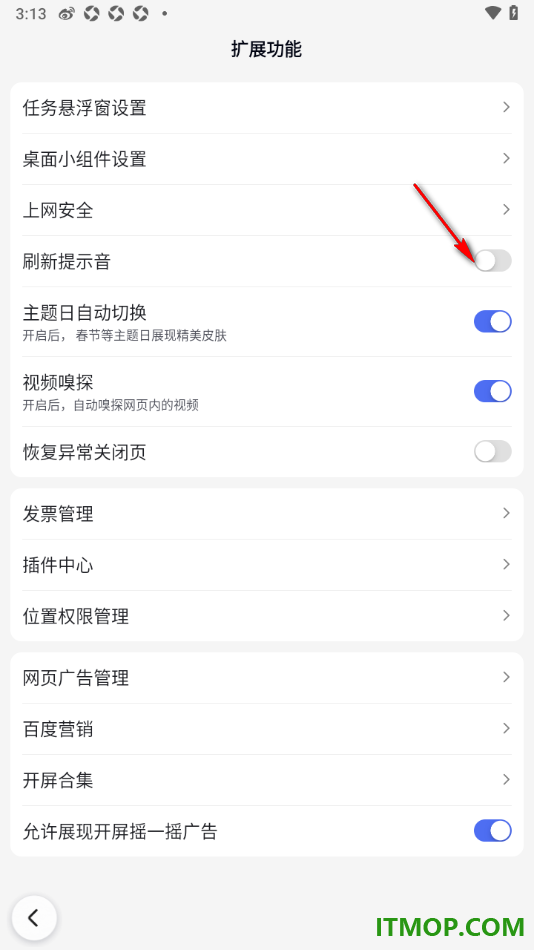Disable the 视频嗅探 toggle
534x950 pixels.
click(x=492, y=391)
